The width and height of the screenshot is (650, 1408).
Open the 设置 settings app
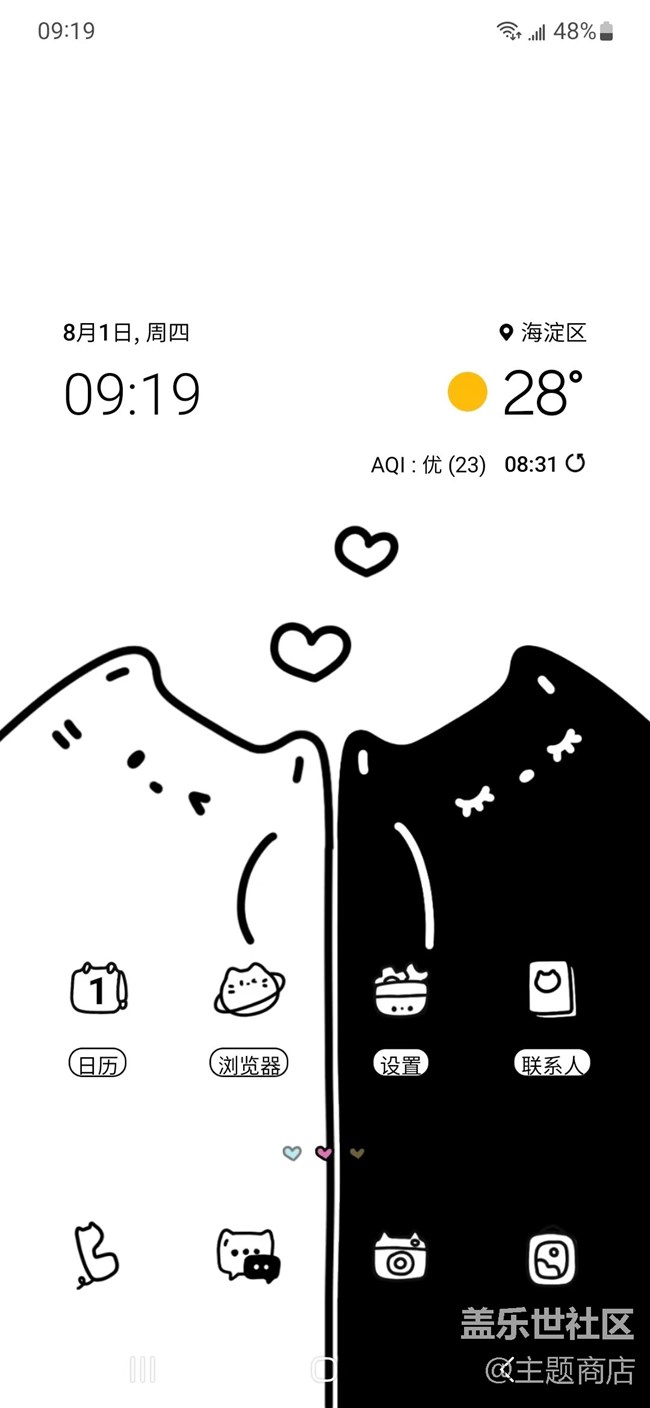tap(401, 990)
